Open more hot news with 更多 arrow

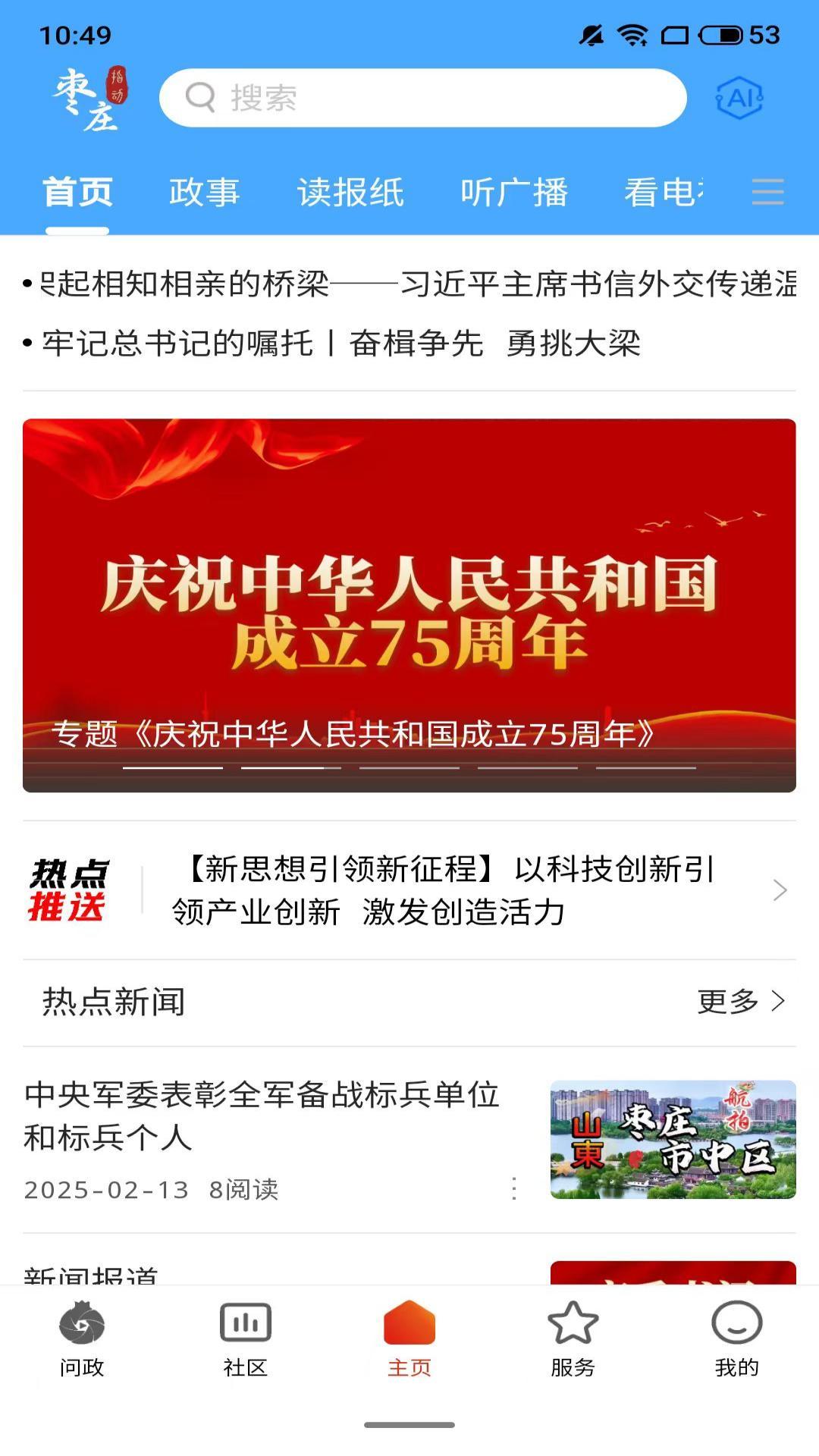pos(739,1001)
